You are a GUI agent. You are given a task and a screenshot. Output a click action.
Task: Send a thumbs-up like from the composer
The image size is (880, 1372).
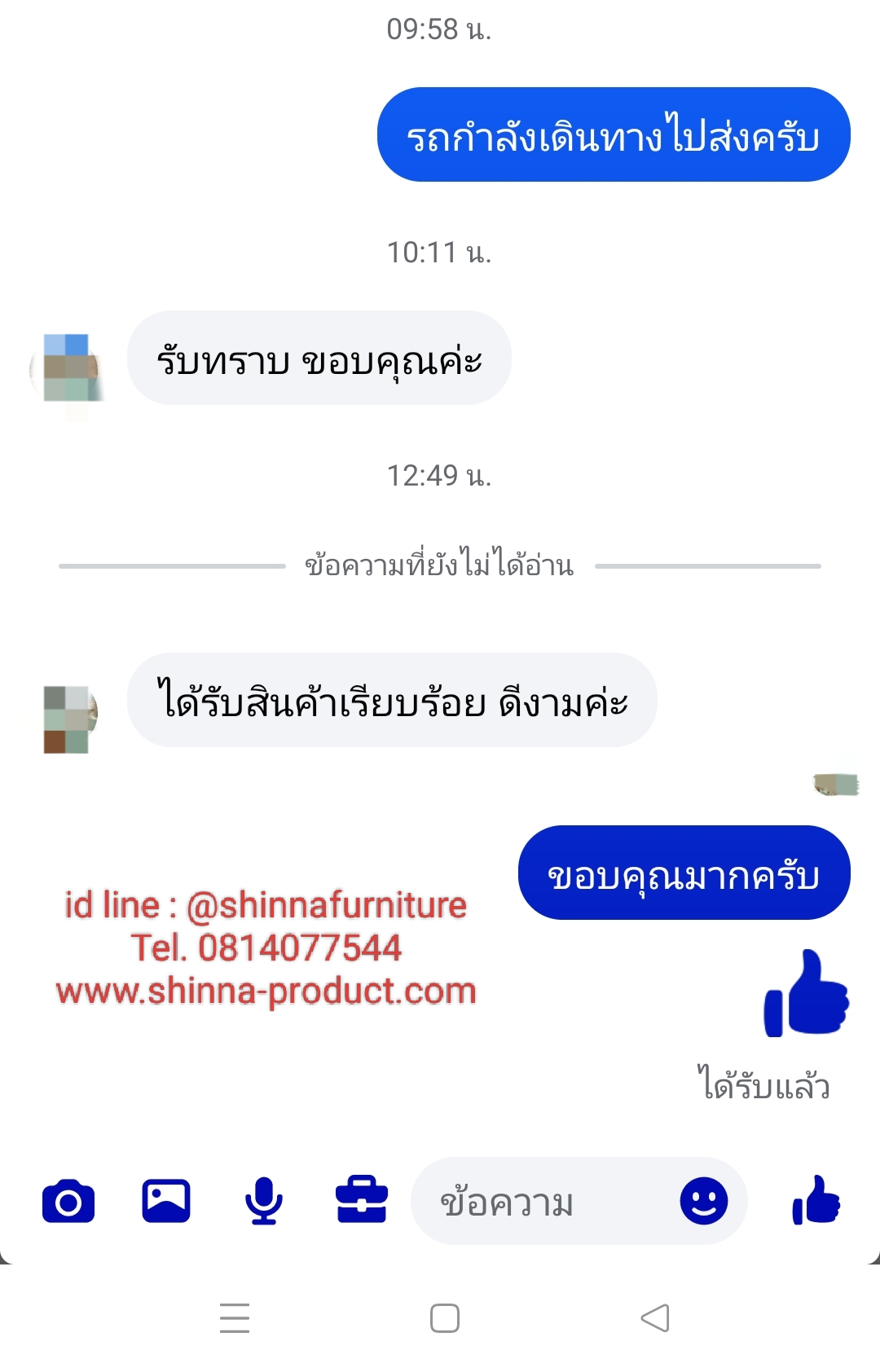tap(816, 1201)
